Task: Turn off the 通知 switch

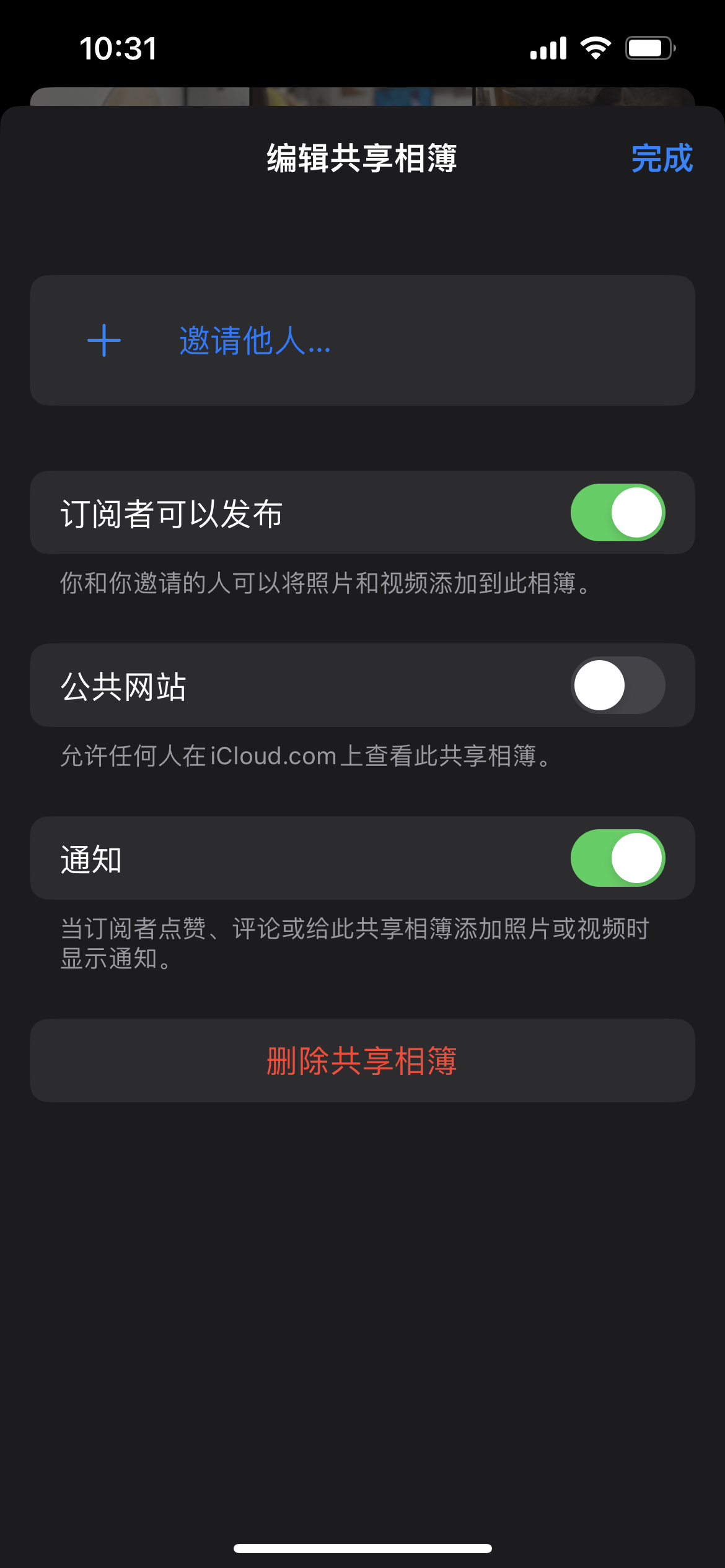Action: click(x=617, y=858)
